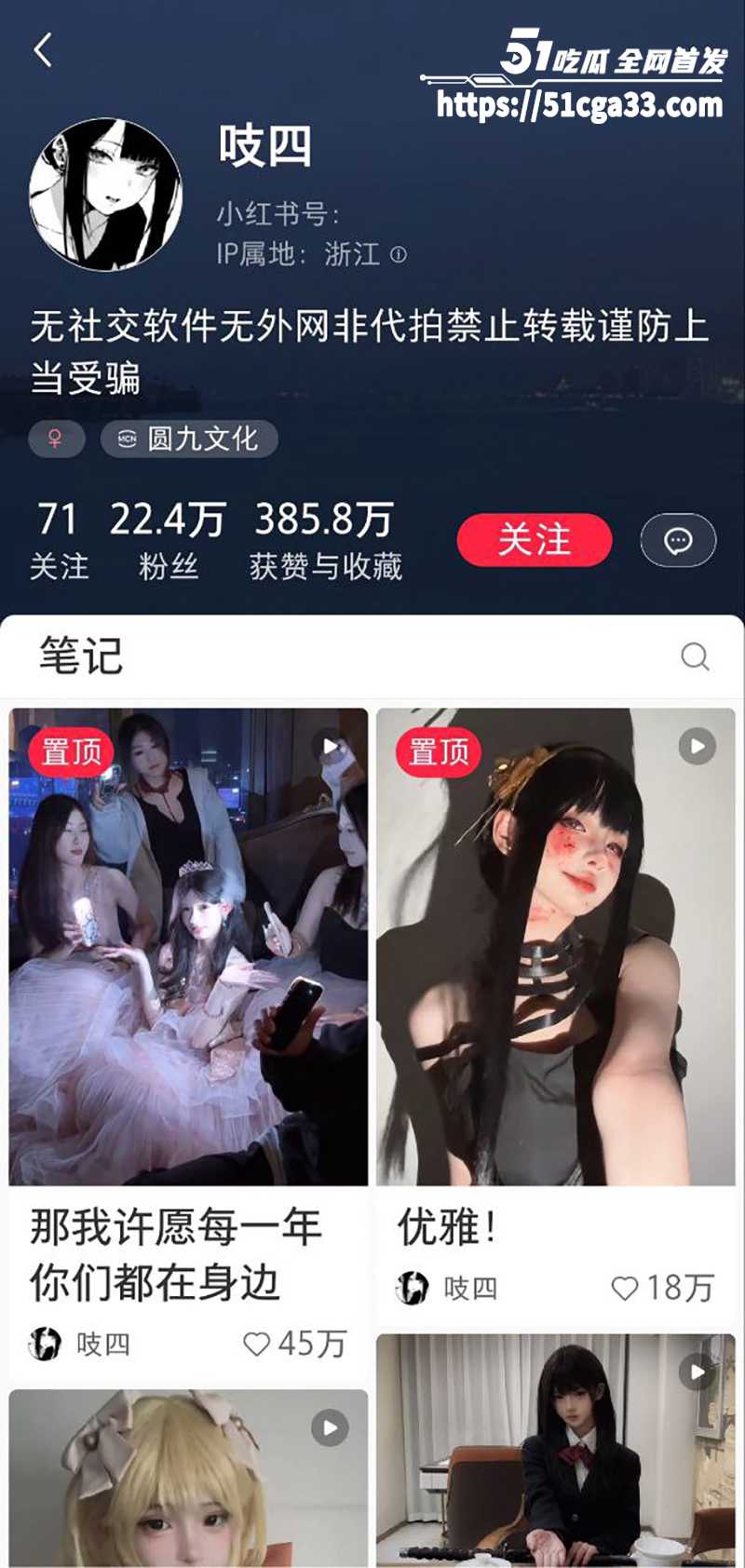Open the 71 关注 following list
The width and height of the screenshot is (745, 1568).
[x=58, y=540]
